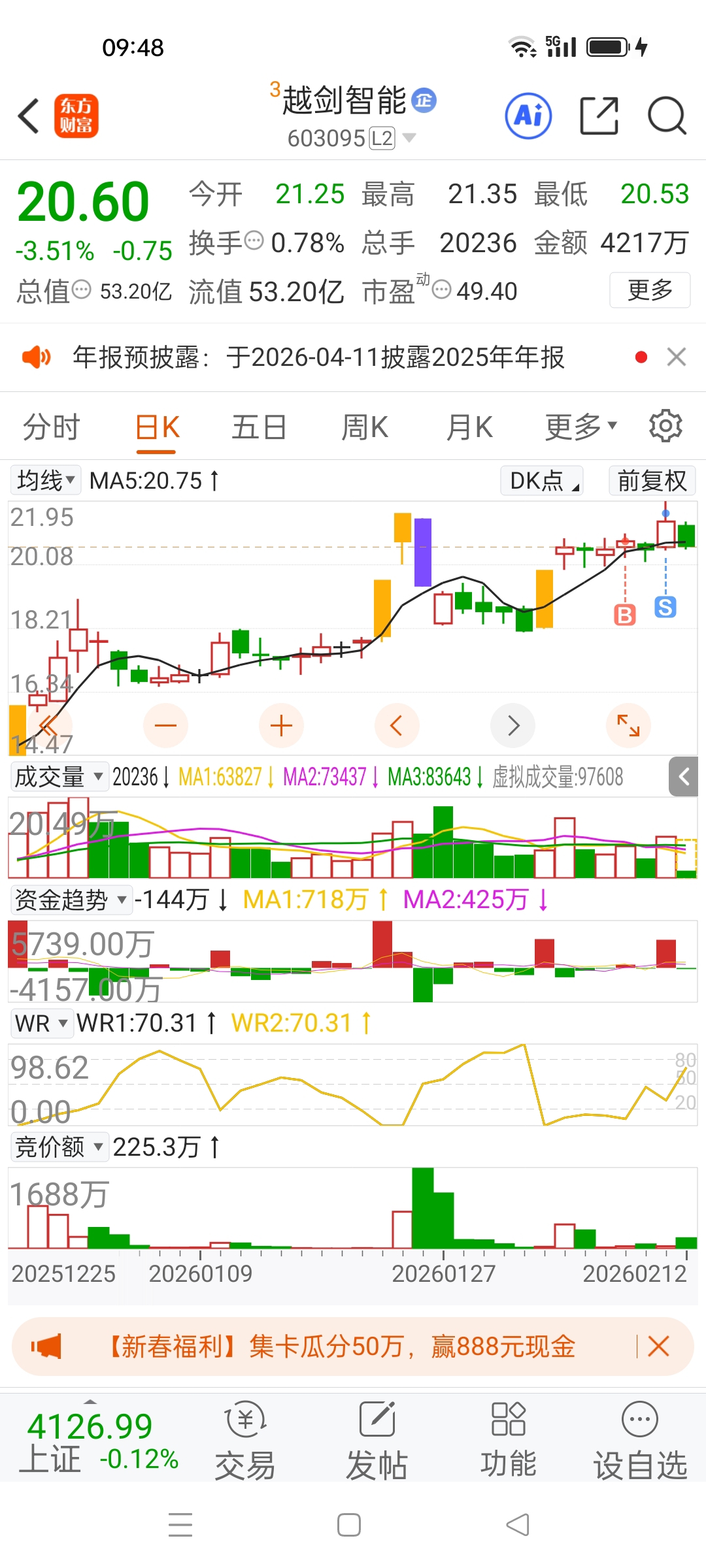Zoom in the chart with plus button
Screen dimensions: 706x1568
(281, 725)
